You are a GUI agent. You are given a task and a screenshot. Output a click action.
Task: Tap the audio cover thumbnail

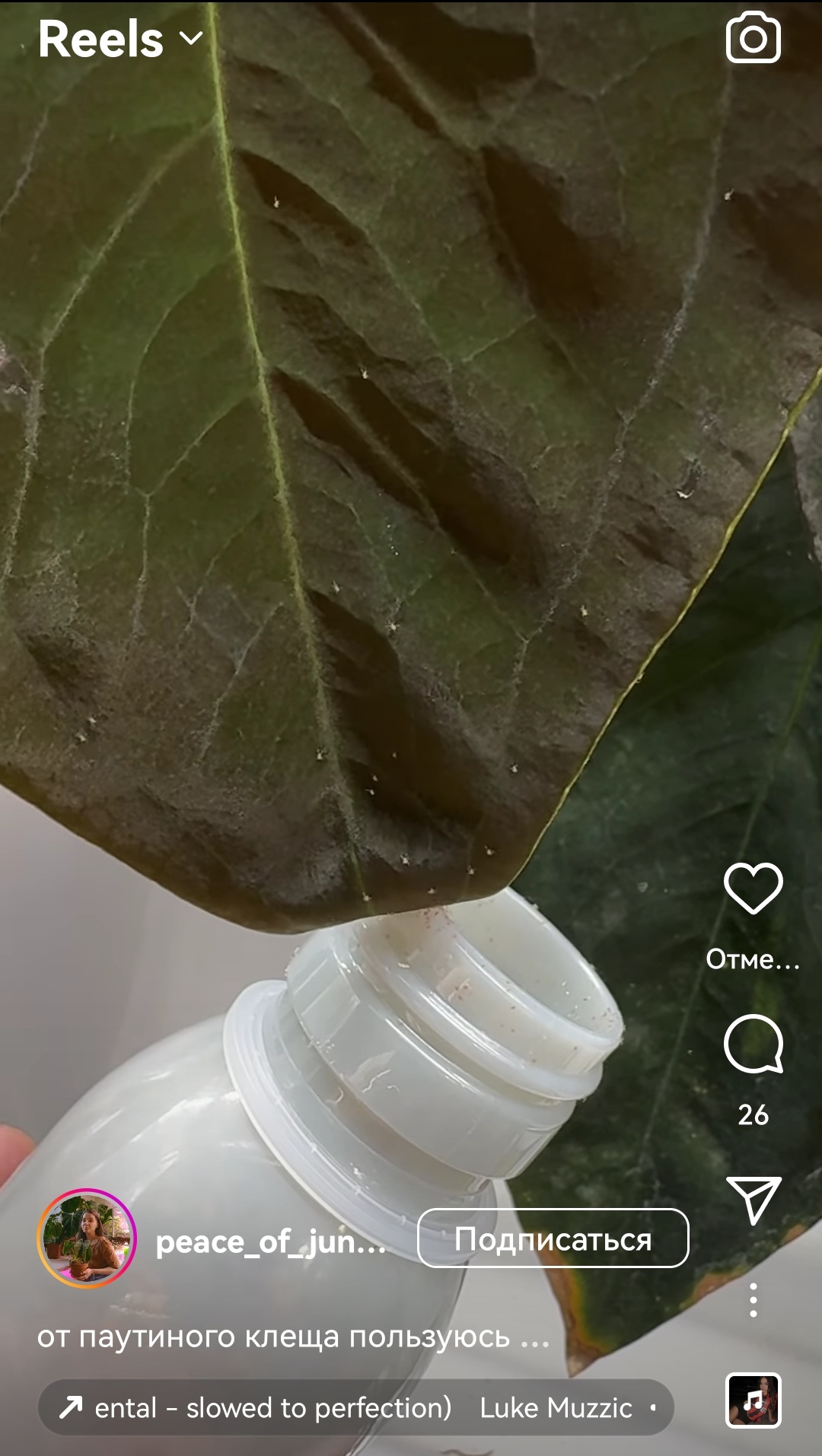(x=753, y=1400)
